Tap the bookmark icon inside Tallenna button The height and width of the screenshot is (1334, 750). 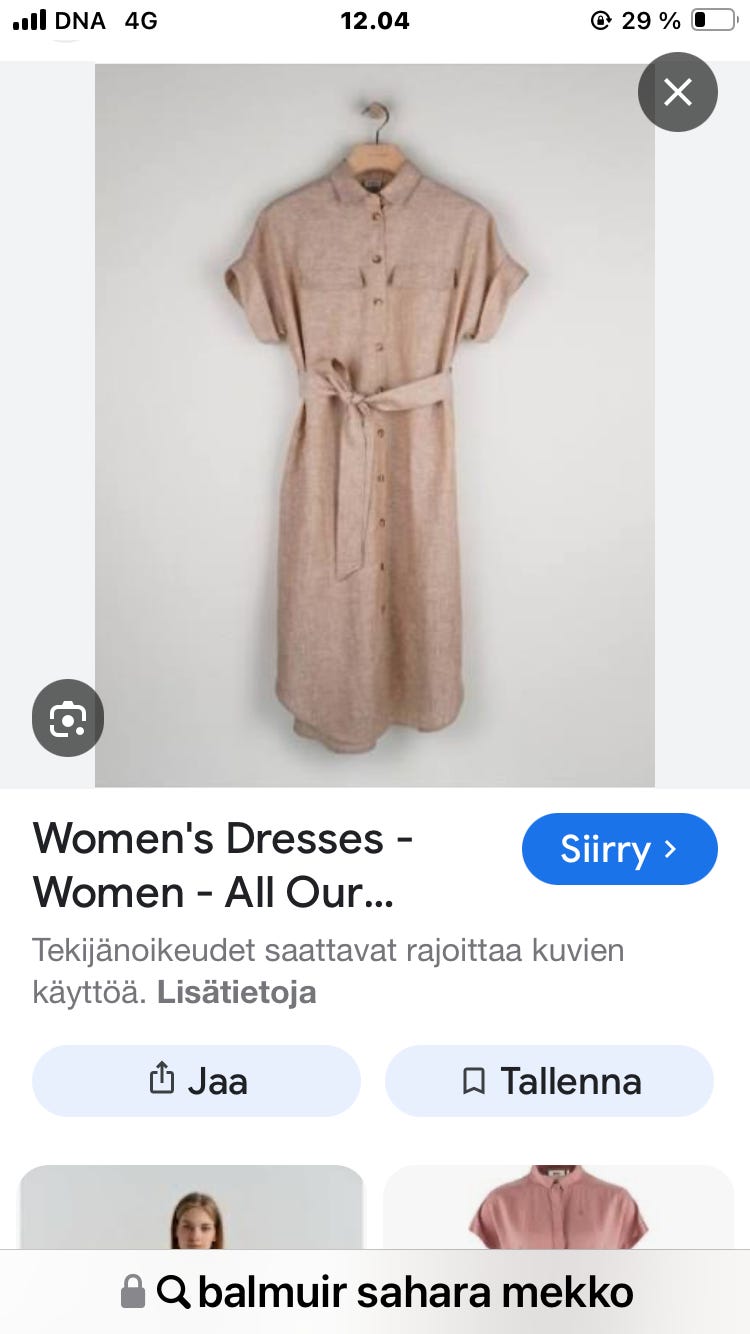475,1080
